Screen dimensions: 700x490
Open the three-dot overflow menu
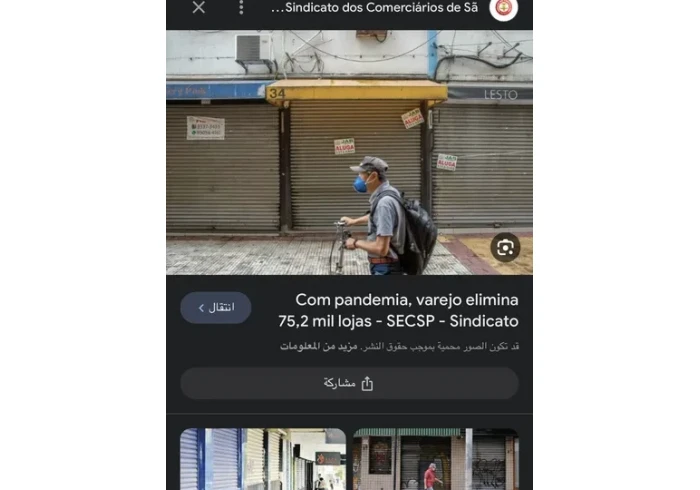point(240,8)
